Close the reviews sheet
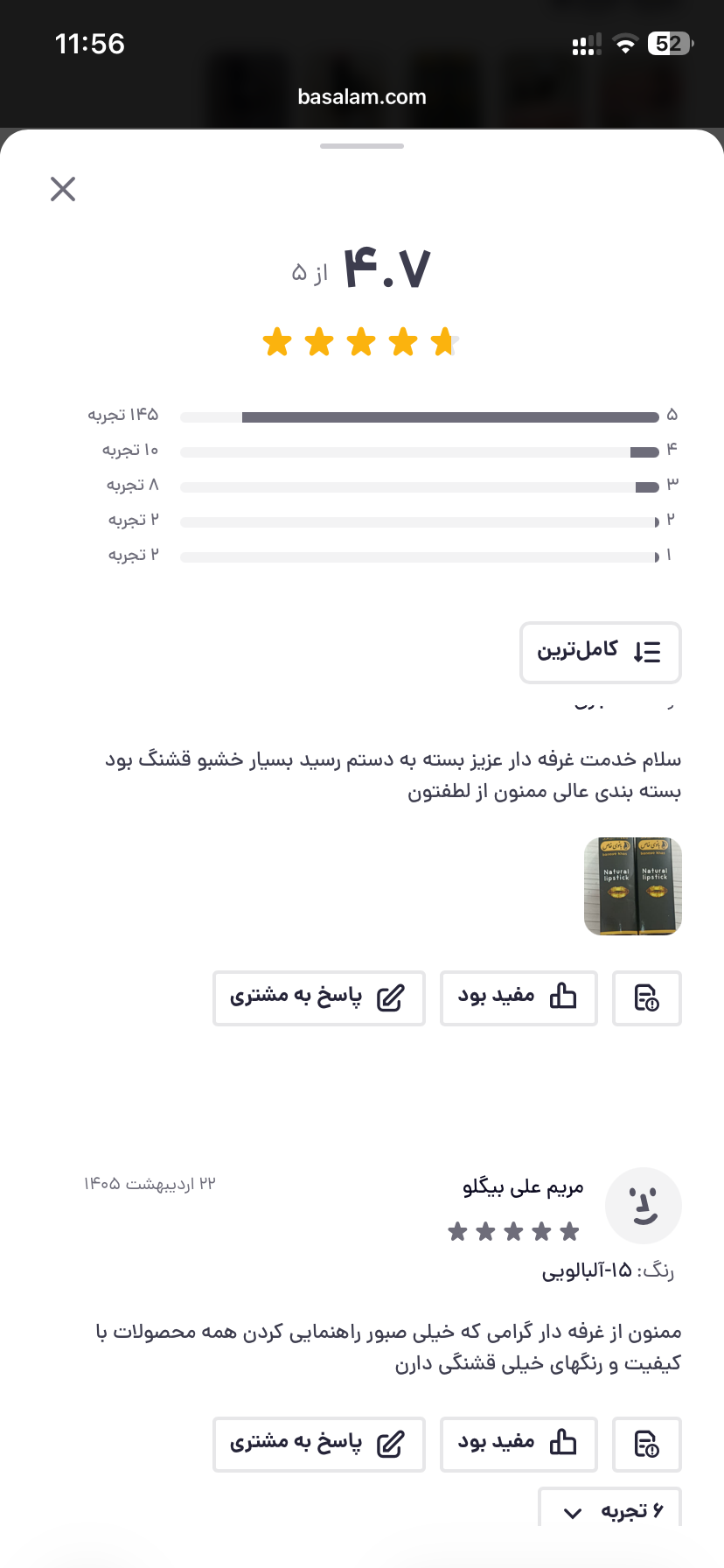Viewport: 724px width, 1568px height. [63, 189]
